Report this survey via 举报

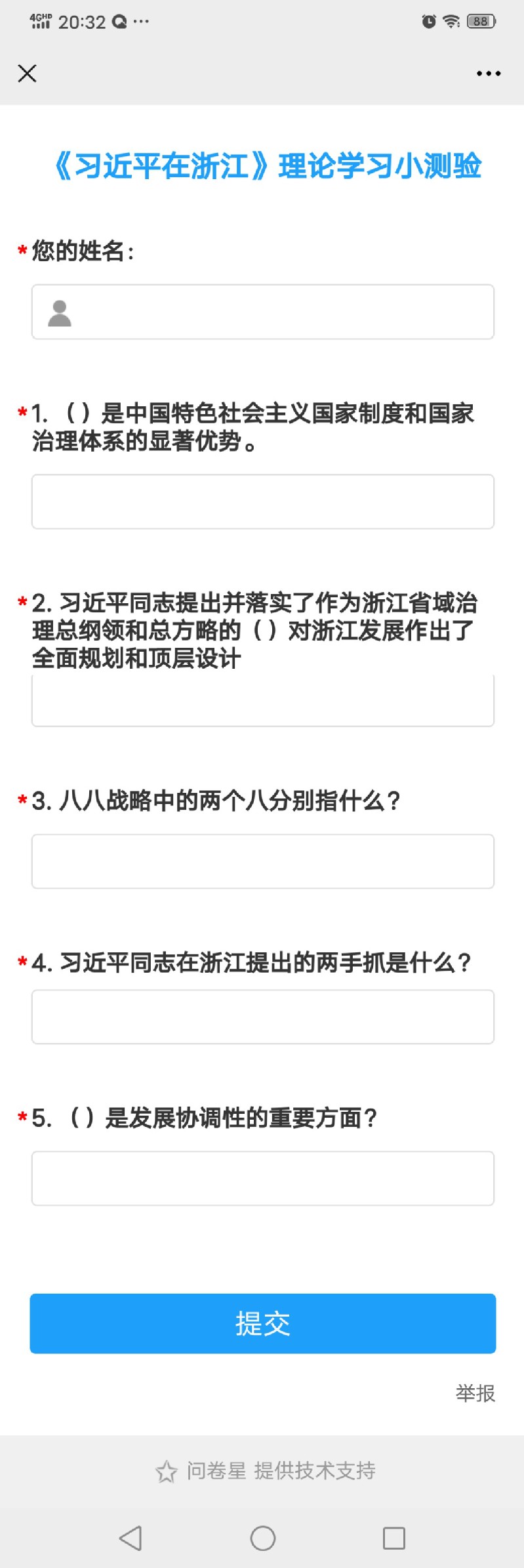[475, 1393]
